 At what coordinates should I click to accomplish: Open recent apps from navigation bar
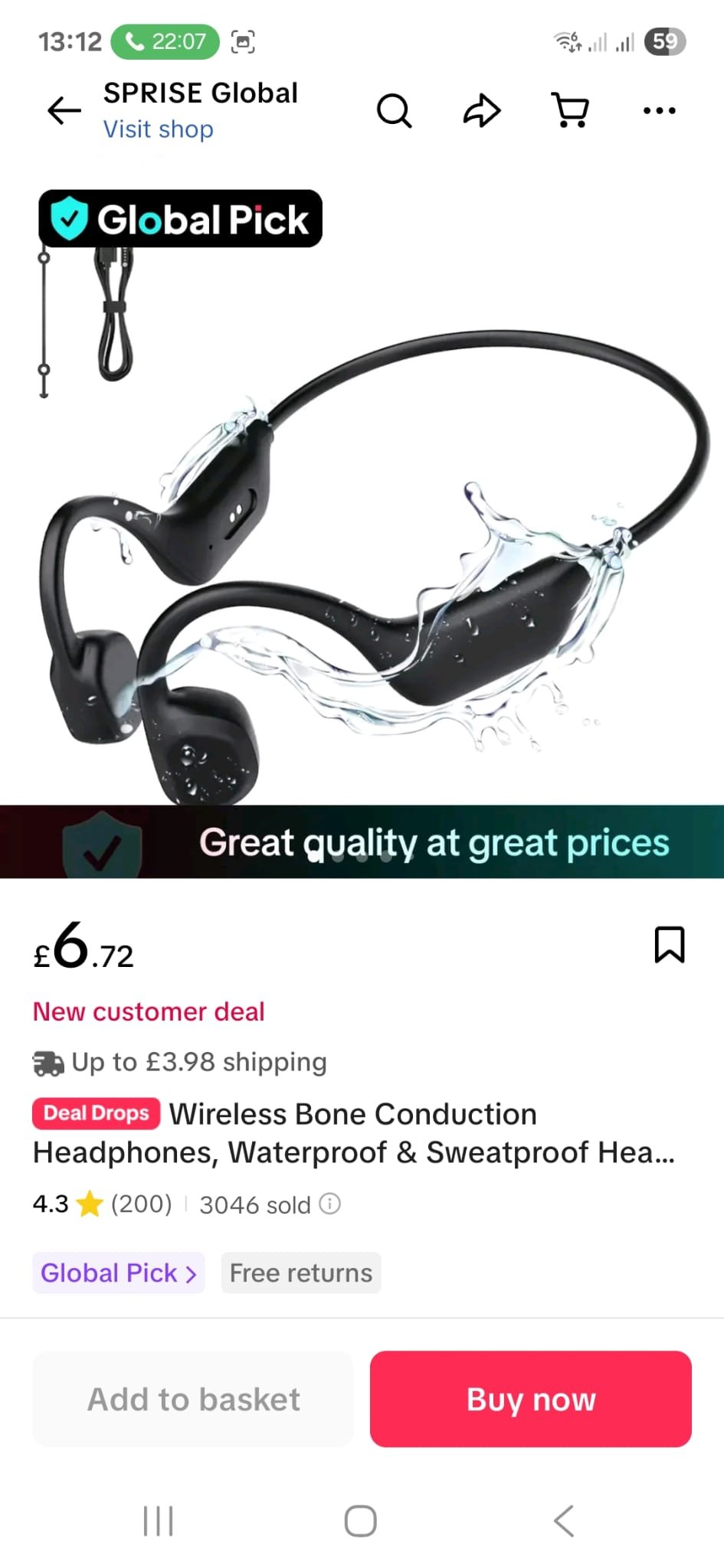(158, 1521)
